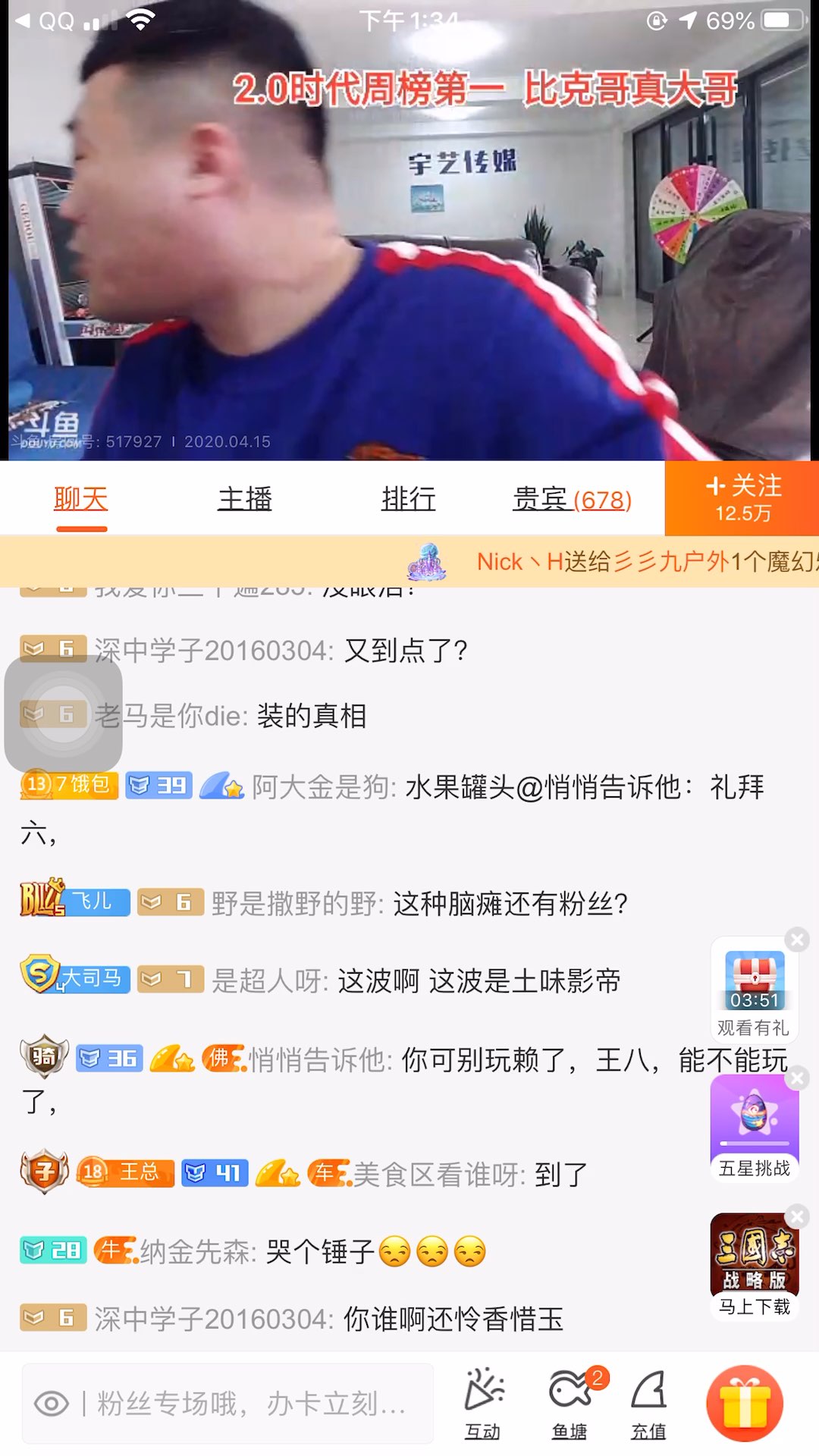Dismiss the 观看有礼 widget
The image size is (819, 1456).
(797, 940)
